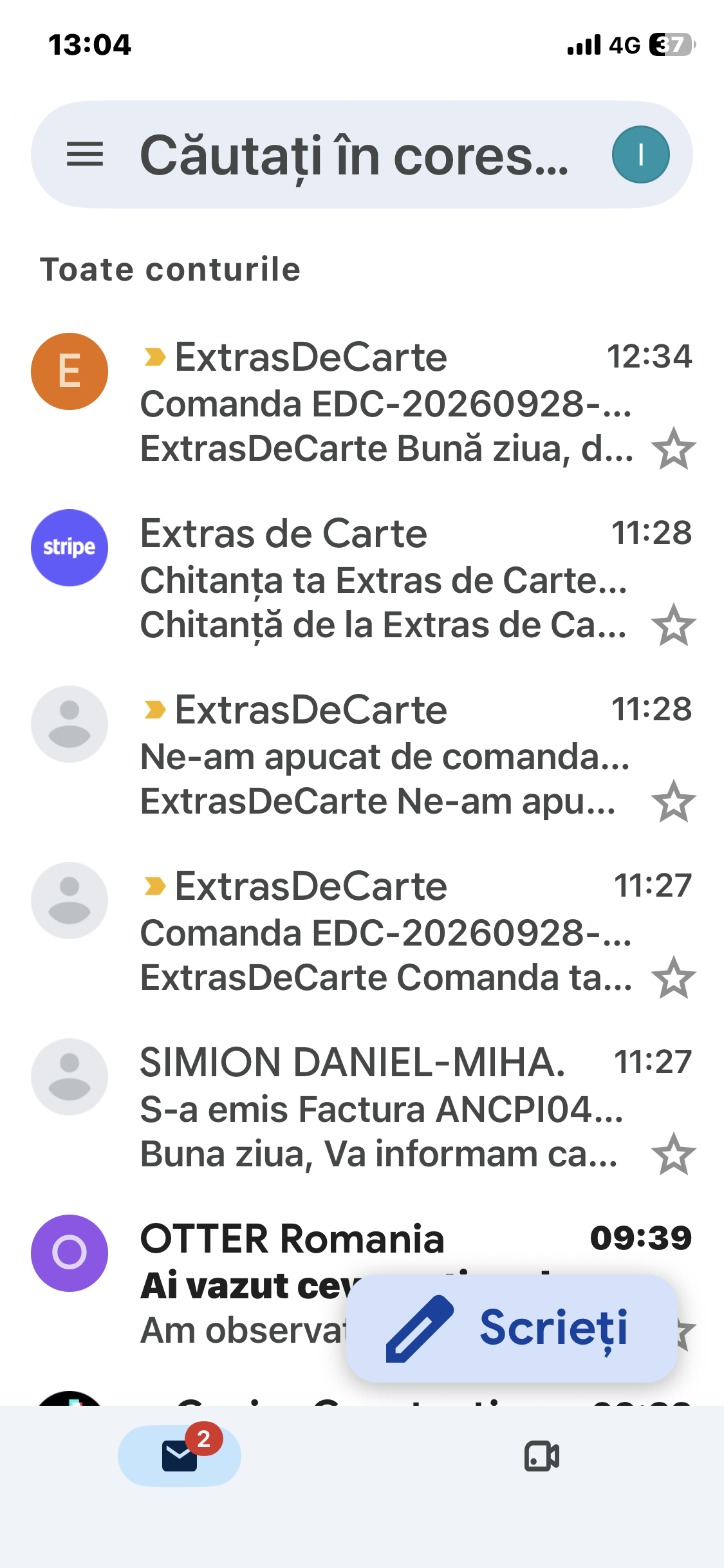Open the Stripe receipt email from Extras de Carte

[362, 579]
